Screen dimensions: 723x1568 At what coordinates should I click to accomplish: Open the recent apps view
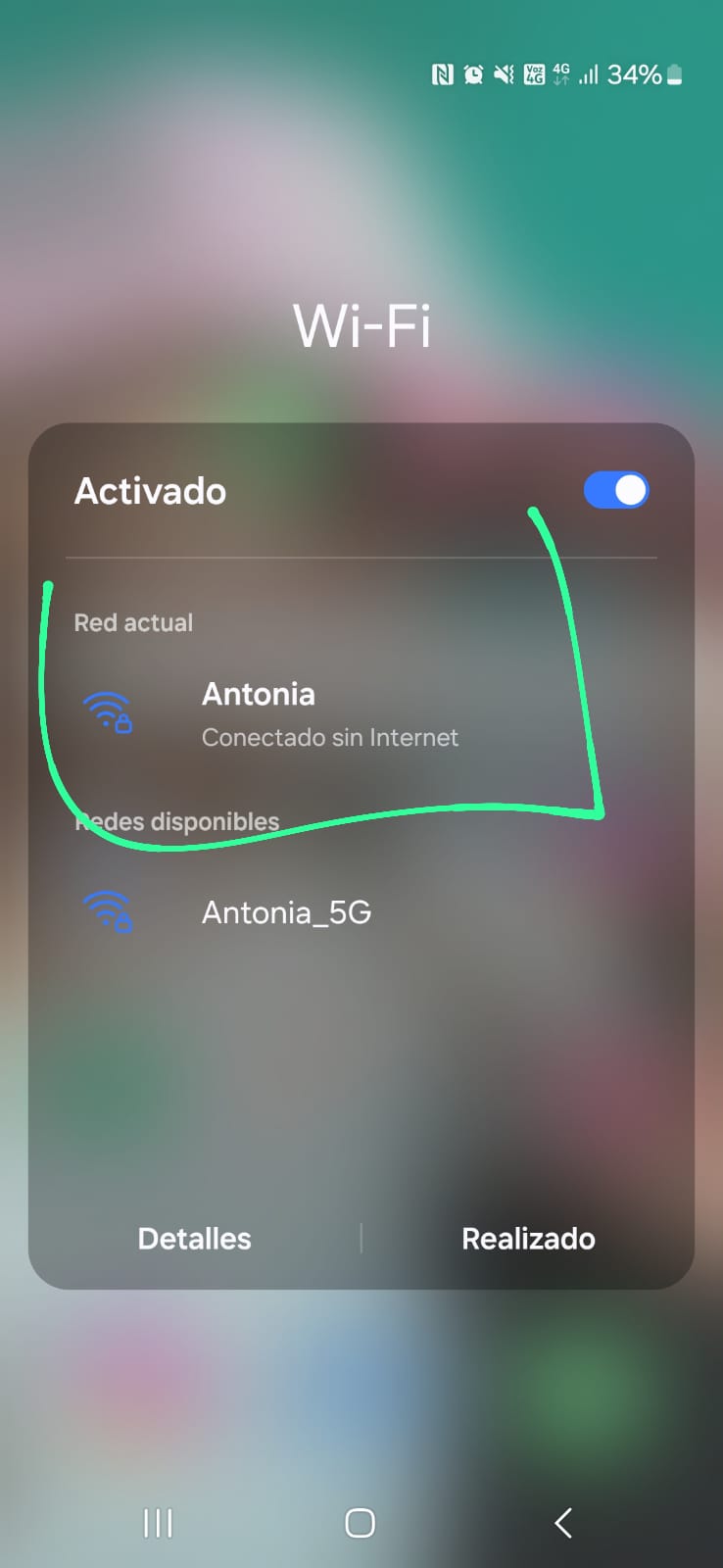[158, 1523]
